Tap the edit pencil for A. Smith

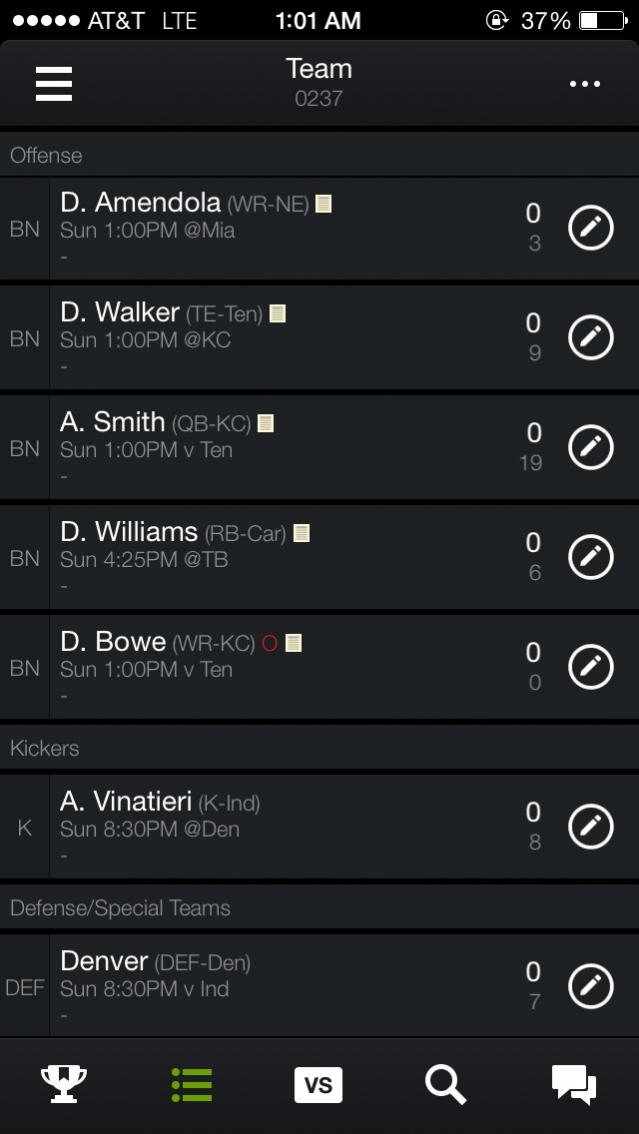[x=590, y=449]
